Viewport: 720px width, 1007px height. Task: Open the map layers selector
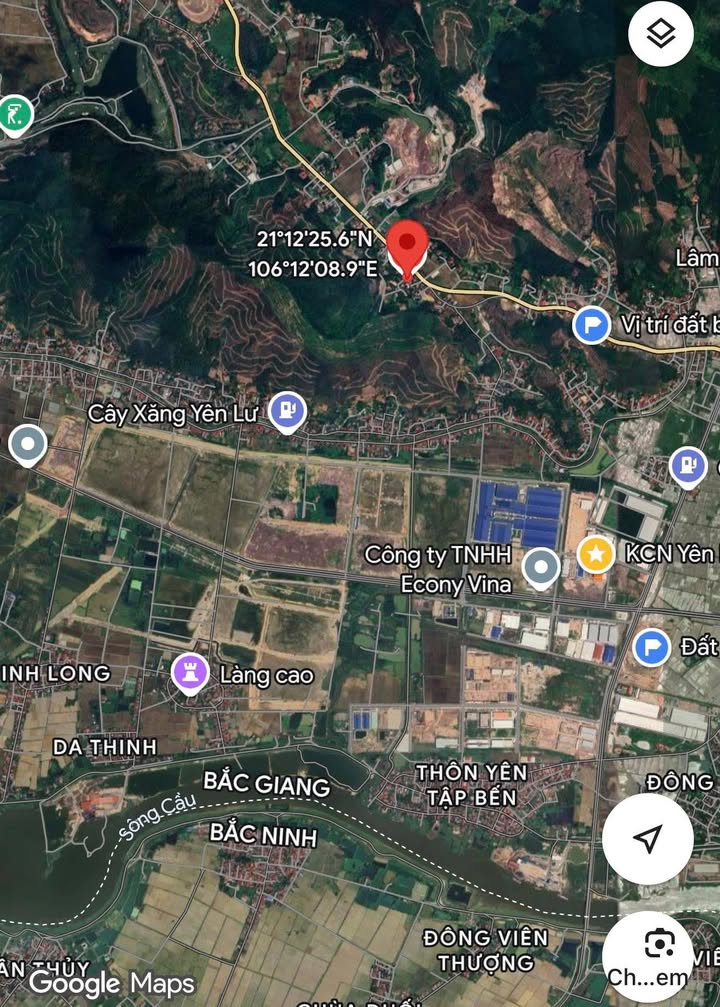661,34
